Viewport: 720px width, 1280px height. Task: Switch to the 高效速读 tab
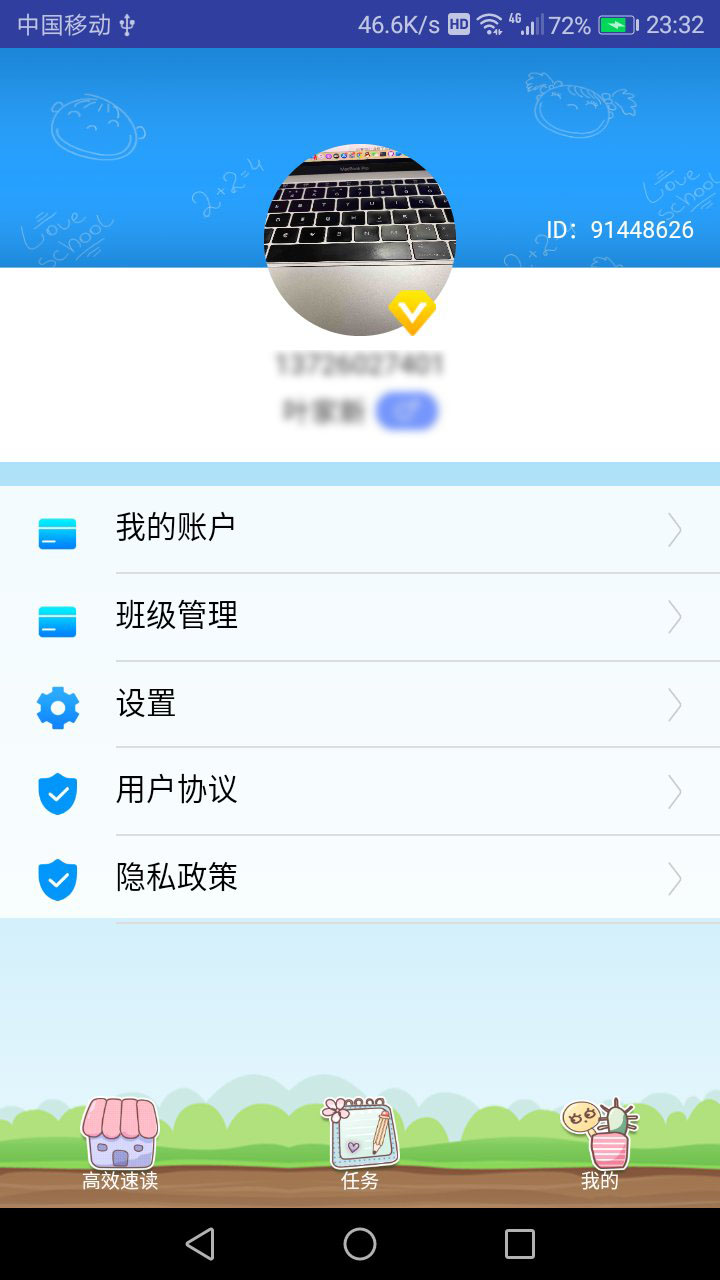click(x=120, y=1145)
